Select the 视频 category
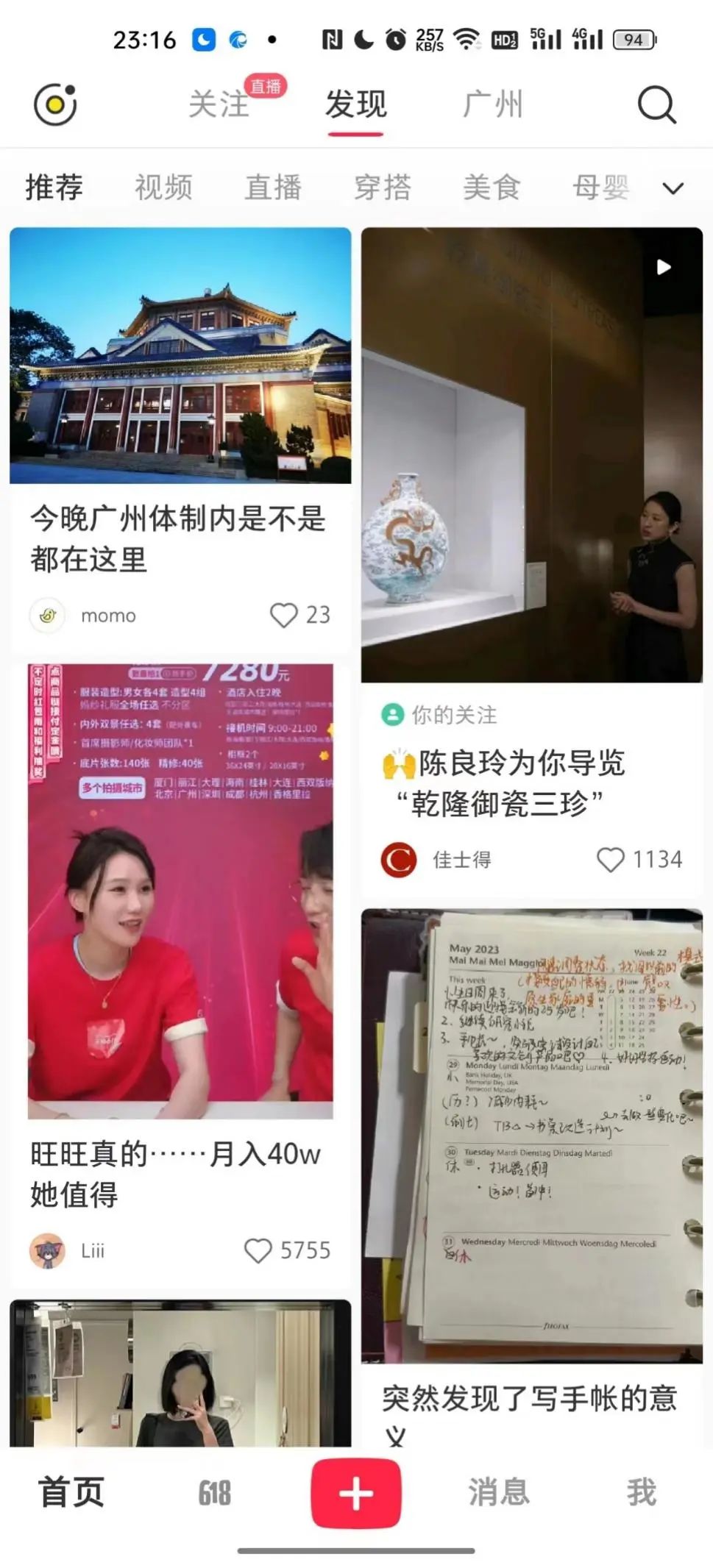The height and width of the screenshot is (1568, 713). (163, 188)
